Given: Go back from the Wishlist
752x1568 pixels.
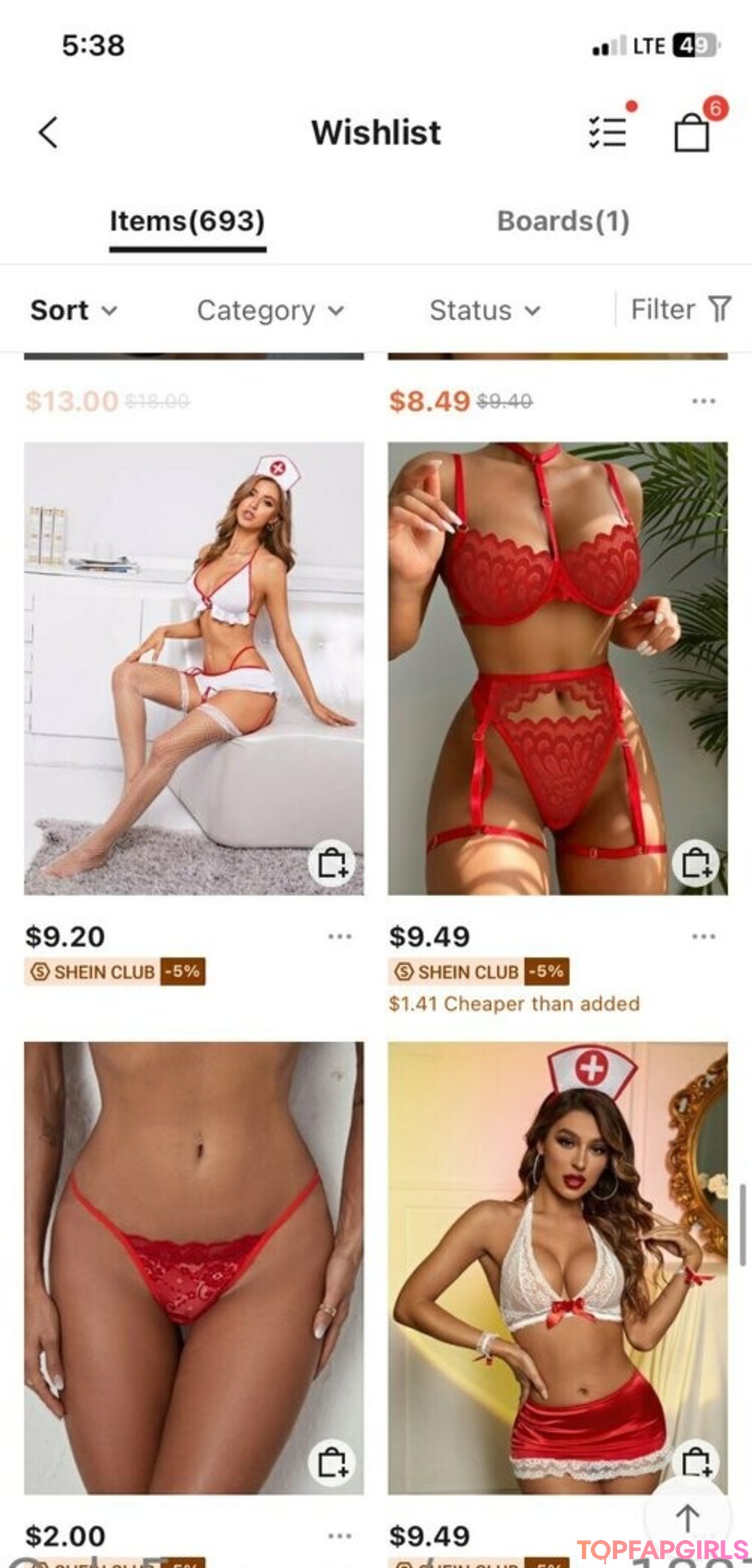Looking at the screenshot, I should pos(48,132).
